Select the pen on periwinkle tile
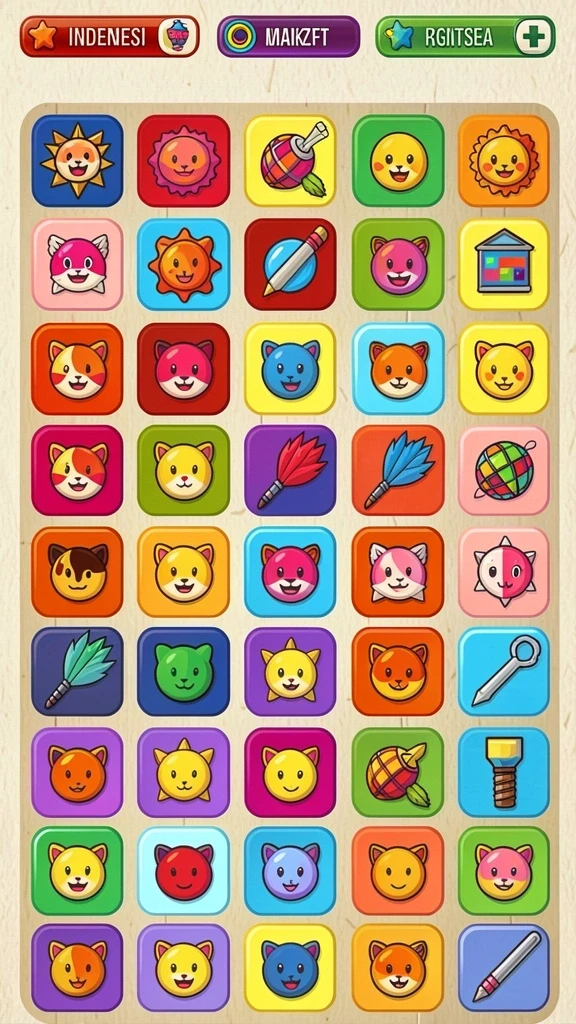 click(x=504, y=967)
